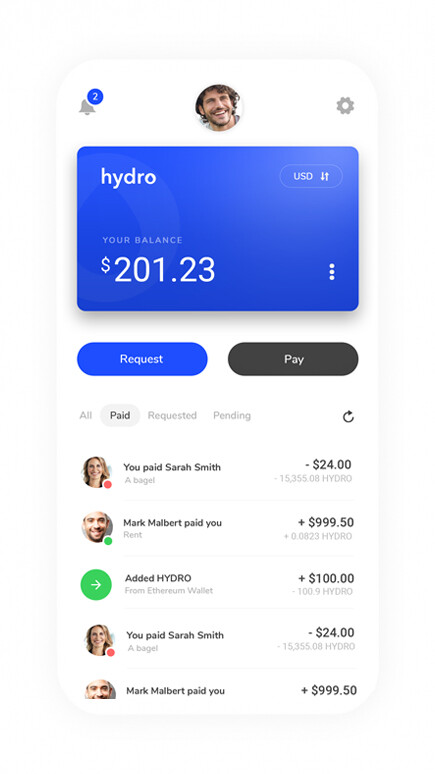
Task: Switch to the All tab
Action: tap(86, 416)
